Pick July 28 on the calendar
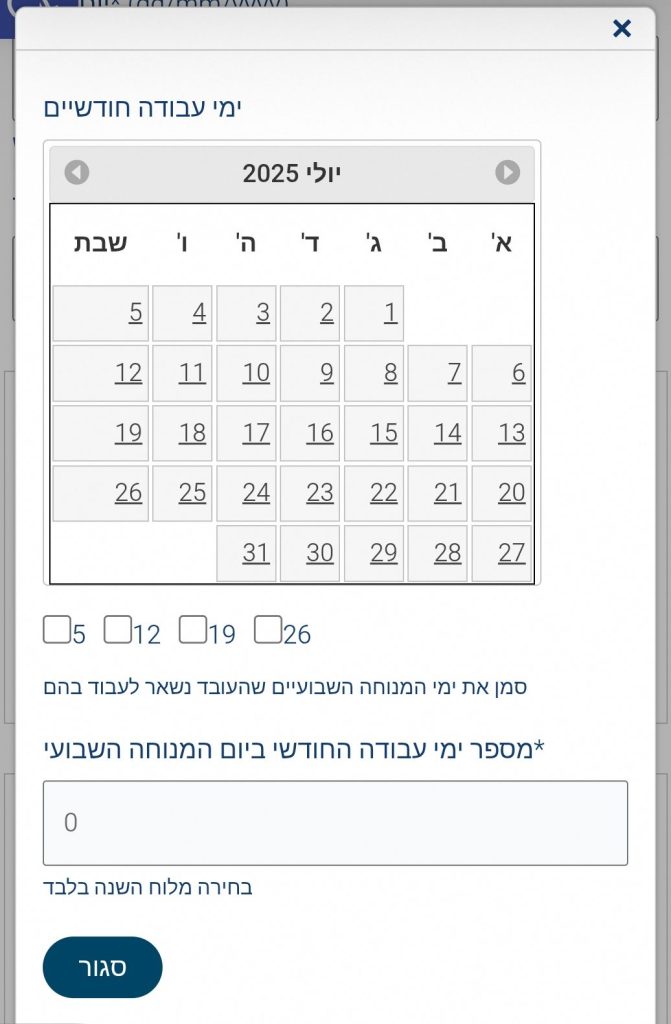 tap(438, 553)
